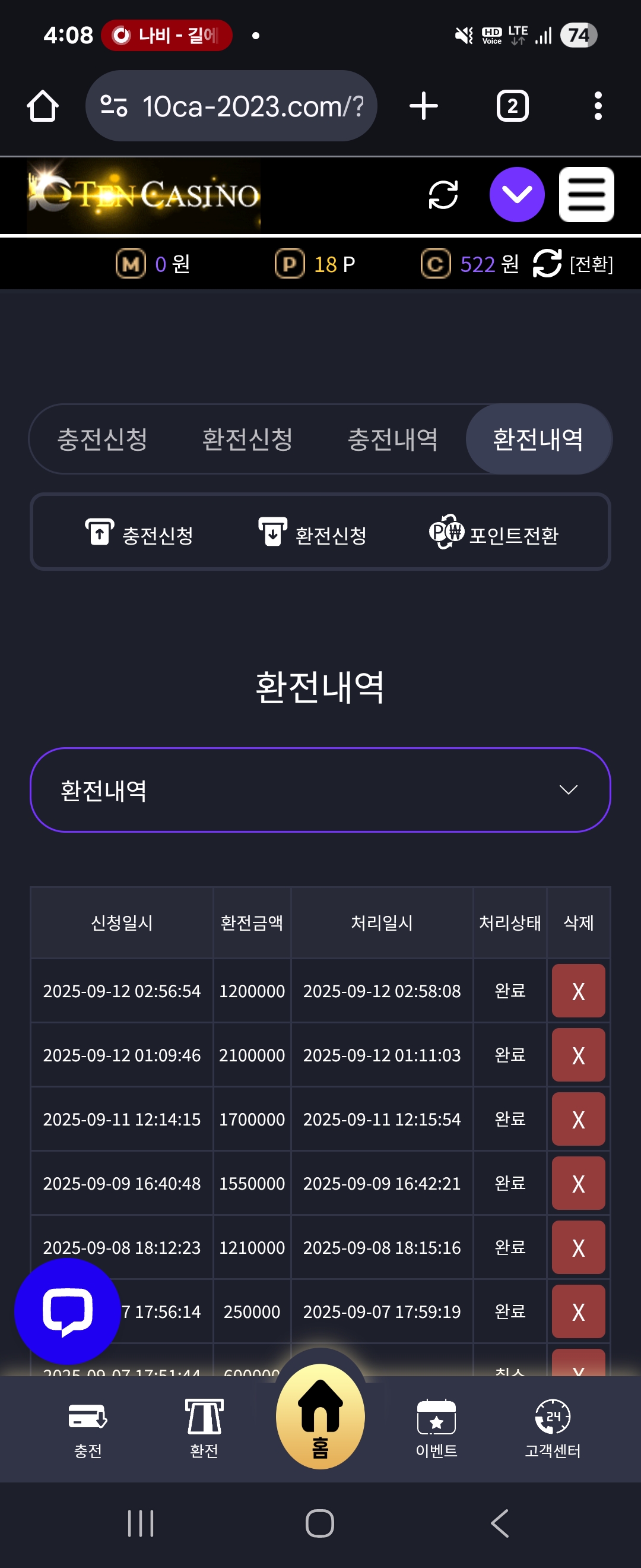Open the hamburger menu

[x=586, y=194]
